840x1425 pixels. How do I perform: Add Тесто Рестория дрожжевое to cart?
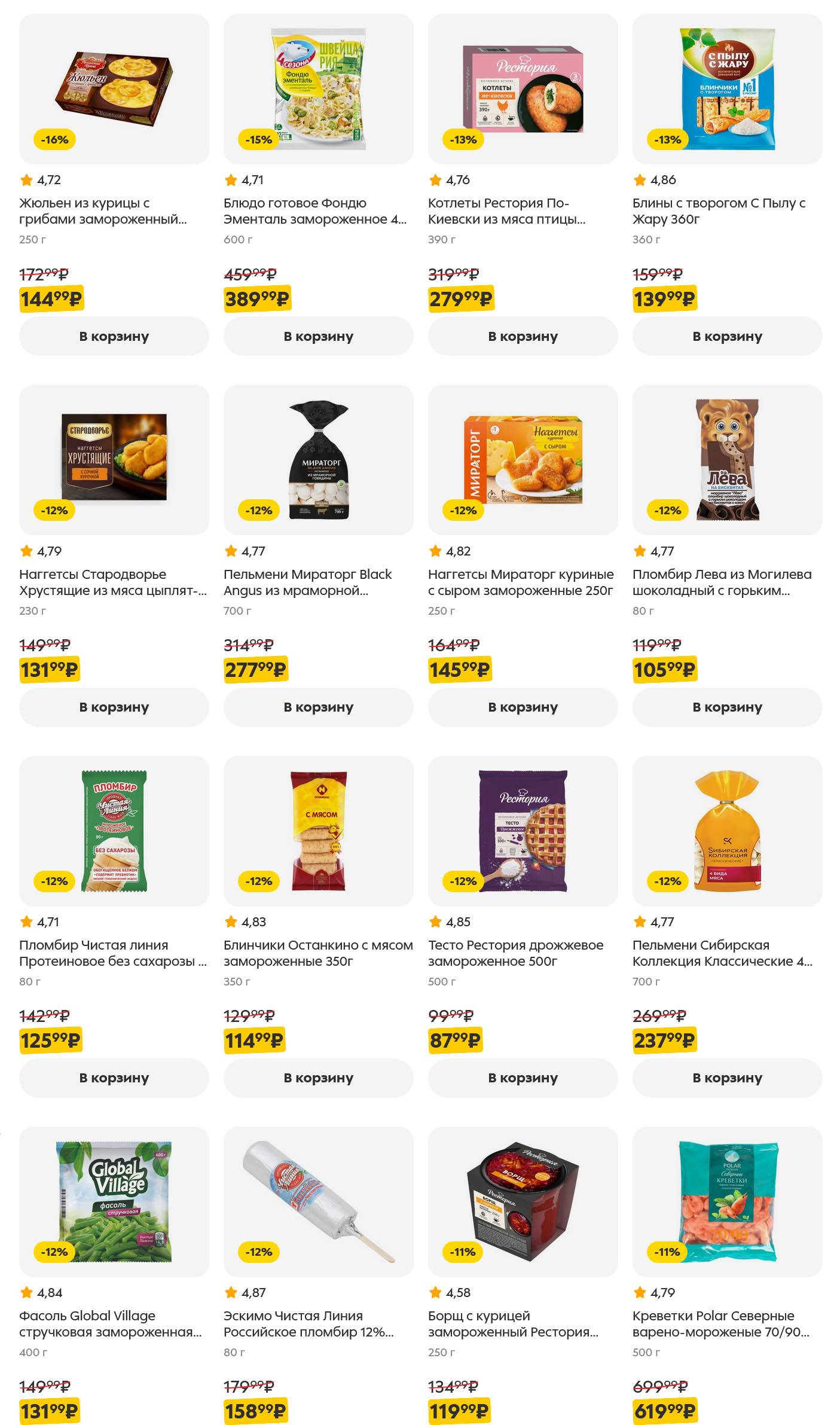[523, 1078]
